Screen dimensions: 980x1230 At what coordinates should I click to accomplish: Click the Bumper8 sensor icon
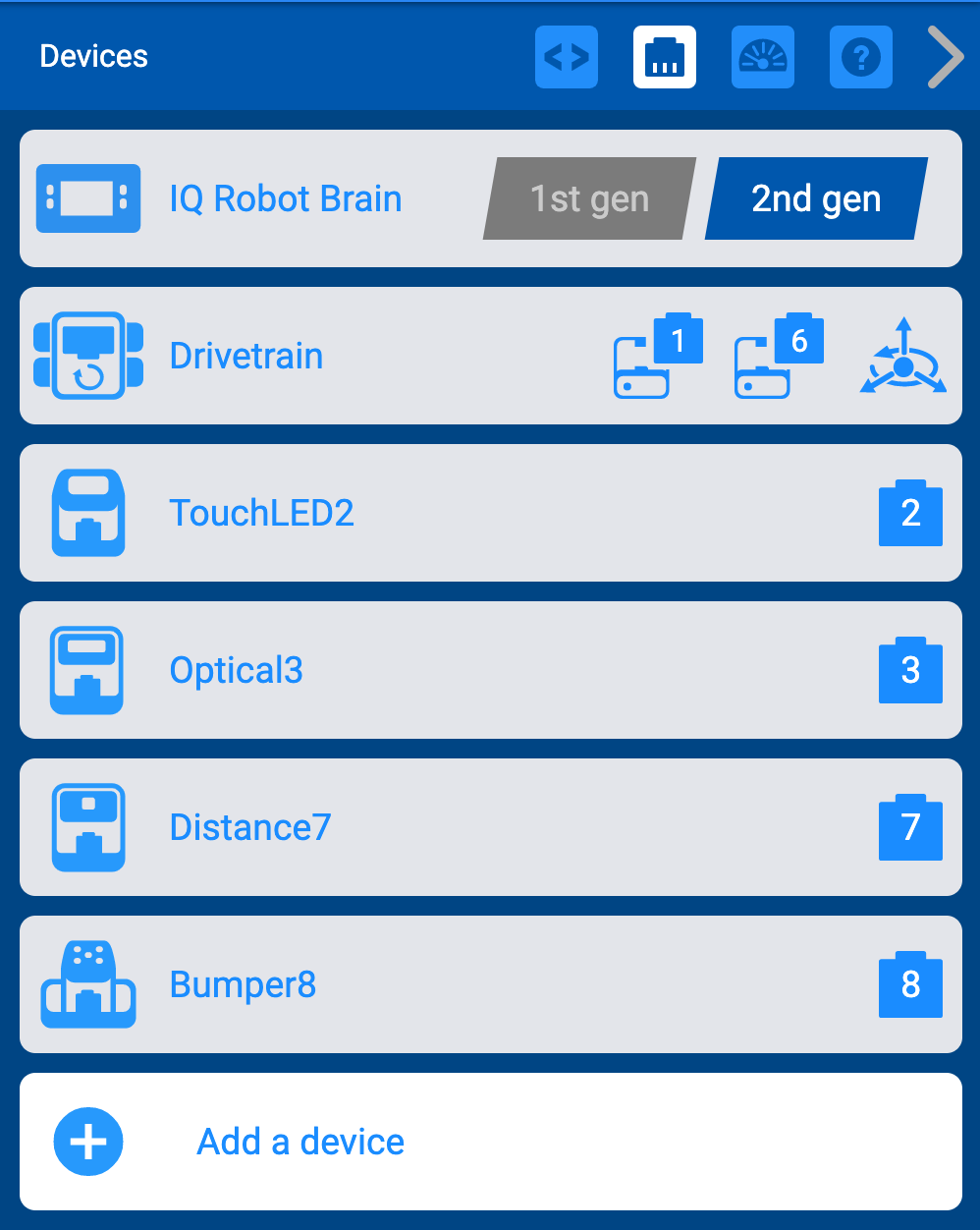[x=88, y=984]
